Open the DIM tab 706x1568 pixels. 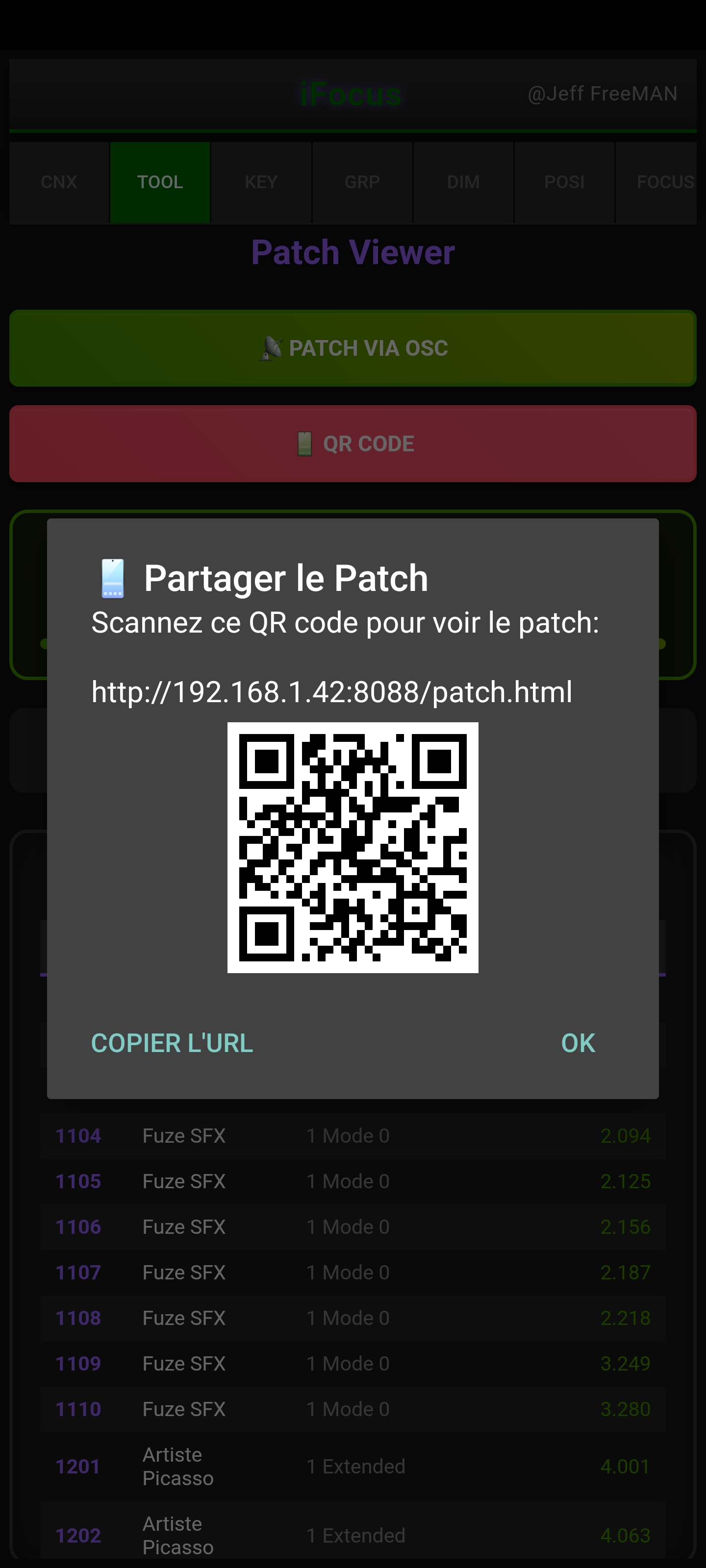point(463,182)
